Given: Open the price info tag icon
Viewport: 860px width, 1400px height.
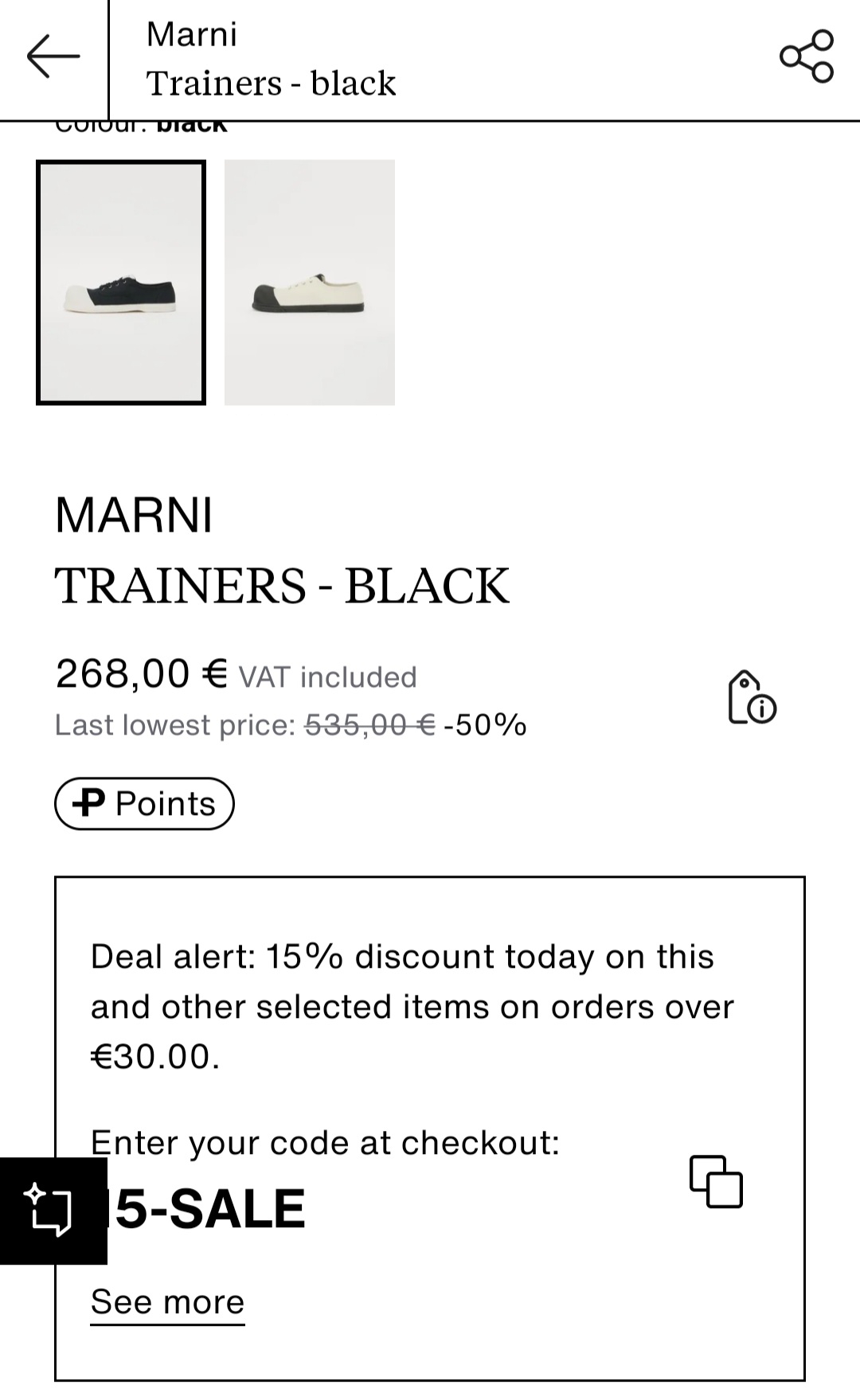Looking at the screenshot, I should [752, 698].
